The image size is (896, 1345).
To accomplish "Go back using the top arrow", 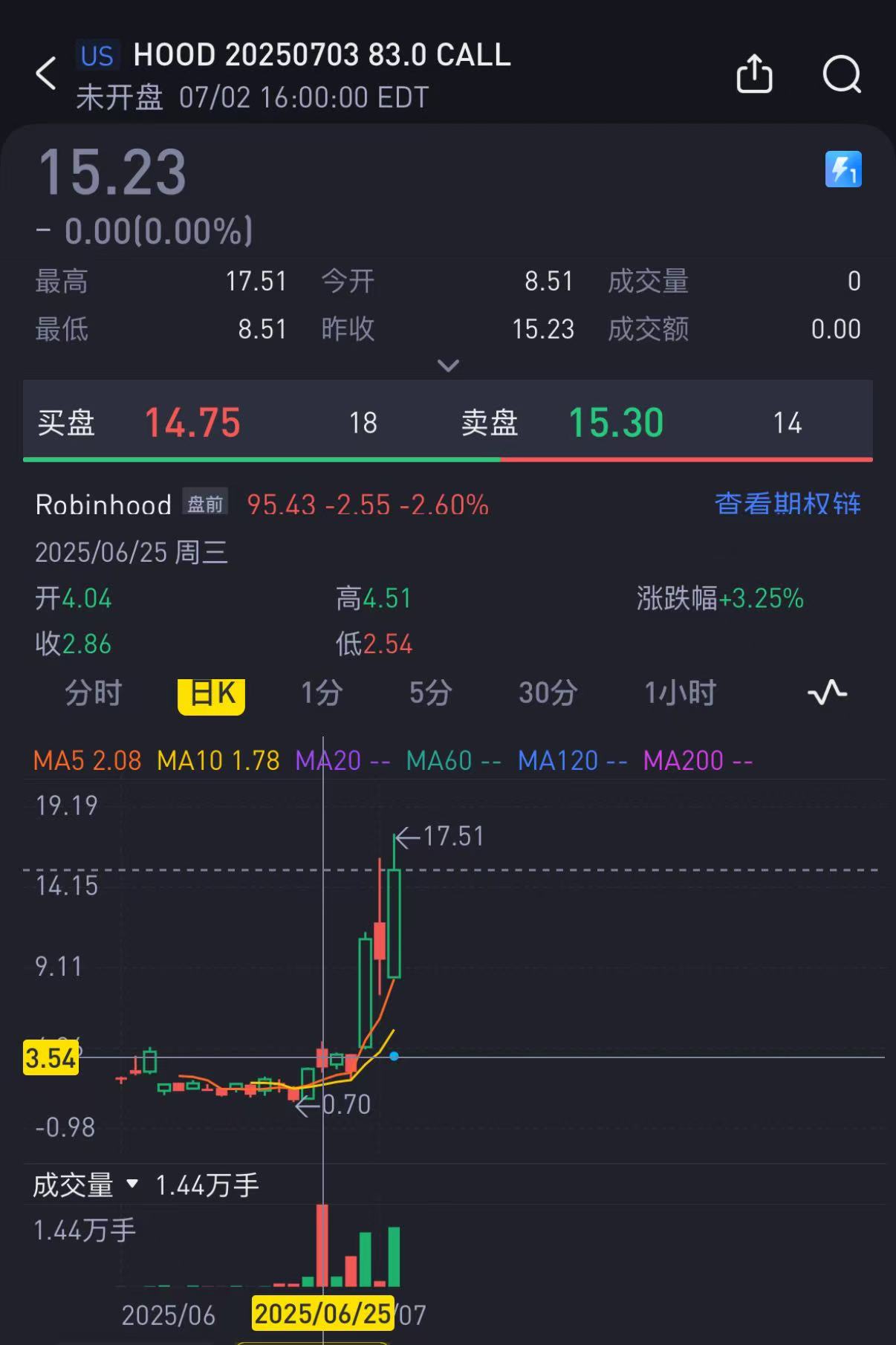I will [x=46, y=74].
